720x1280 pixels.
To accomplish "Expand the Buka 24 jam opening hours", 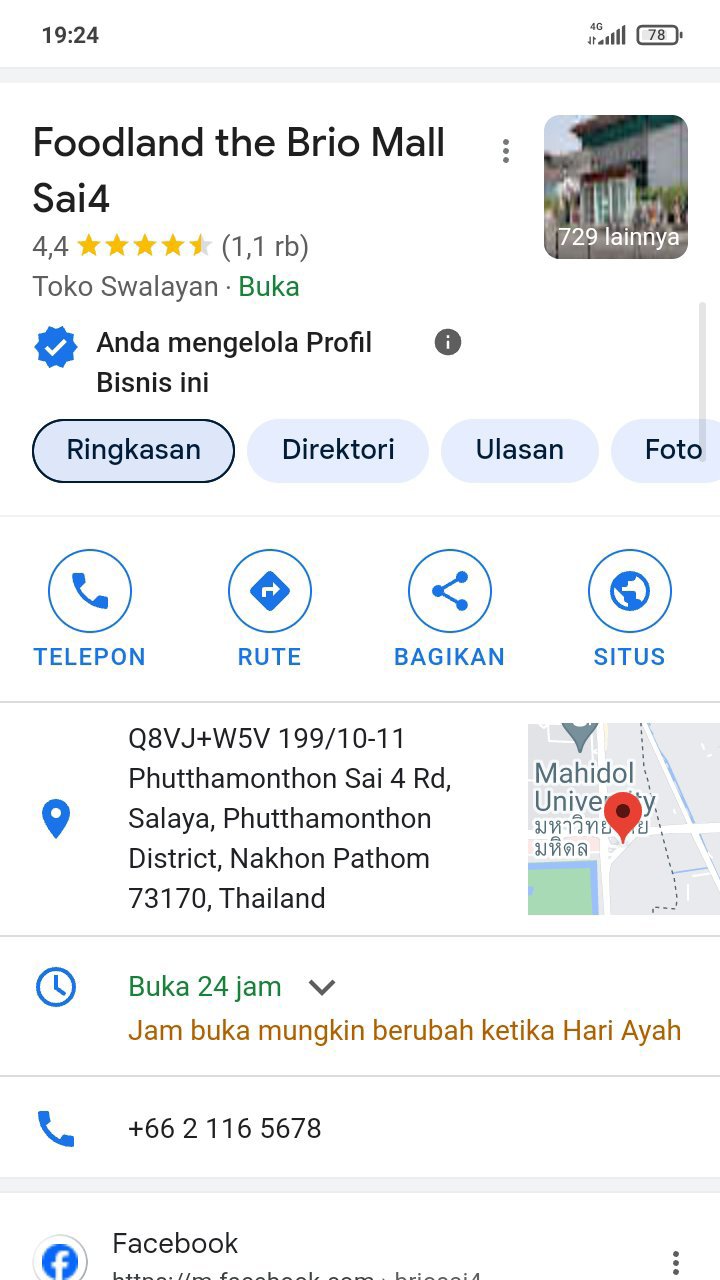I will 322,987.
